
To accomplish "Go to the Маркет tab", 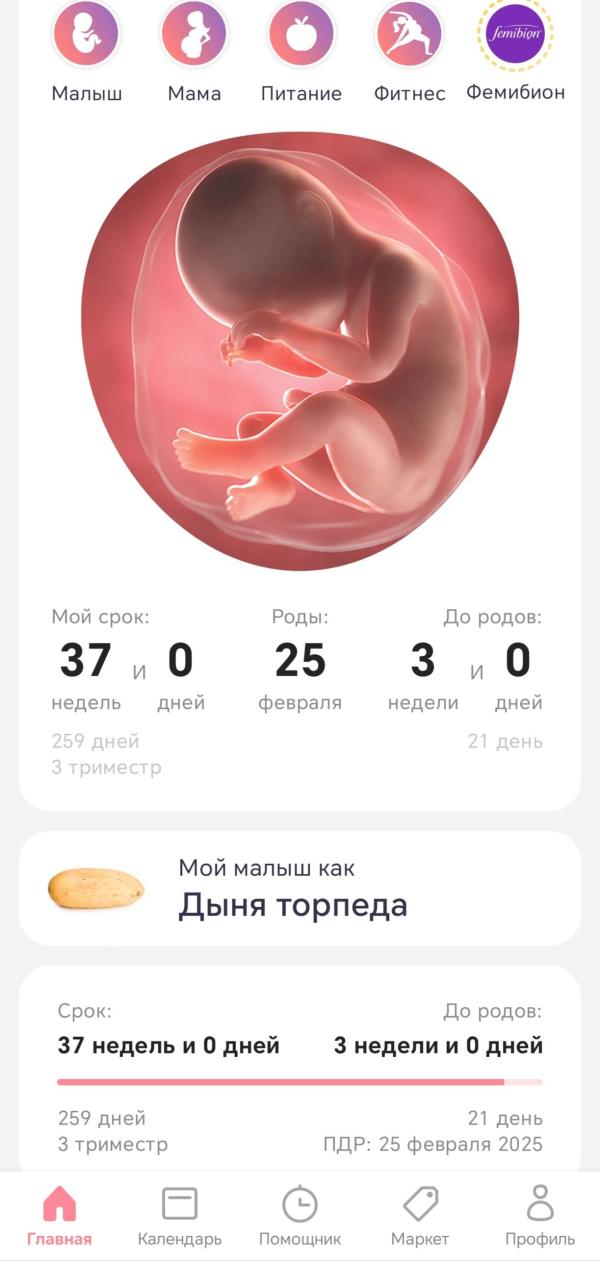I will pos(420,1214).
